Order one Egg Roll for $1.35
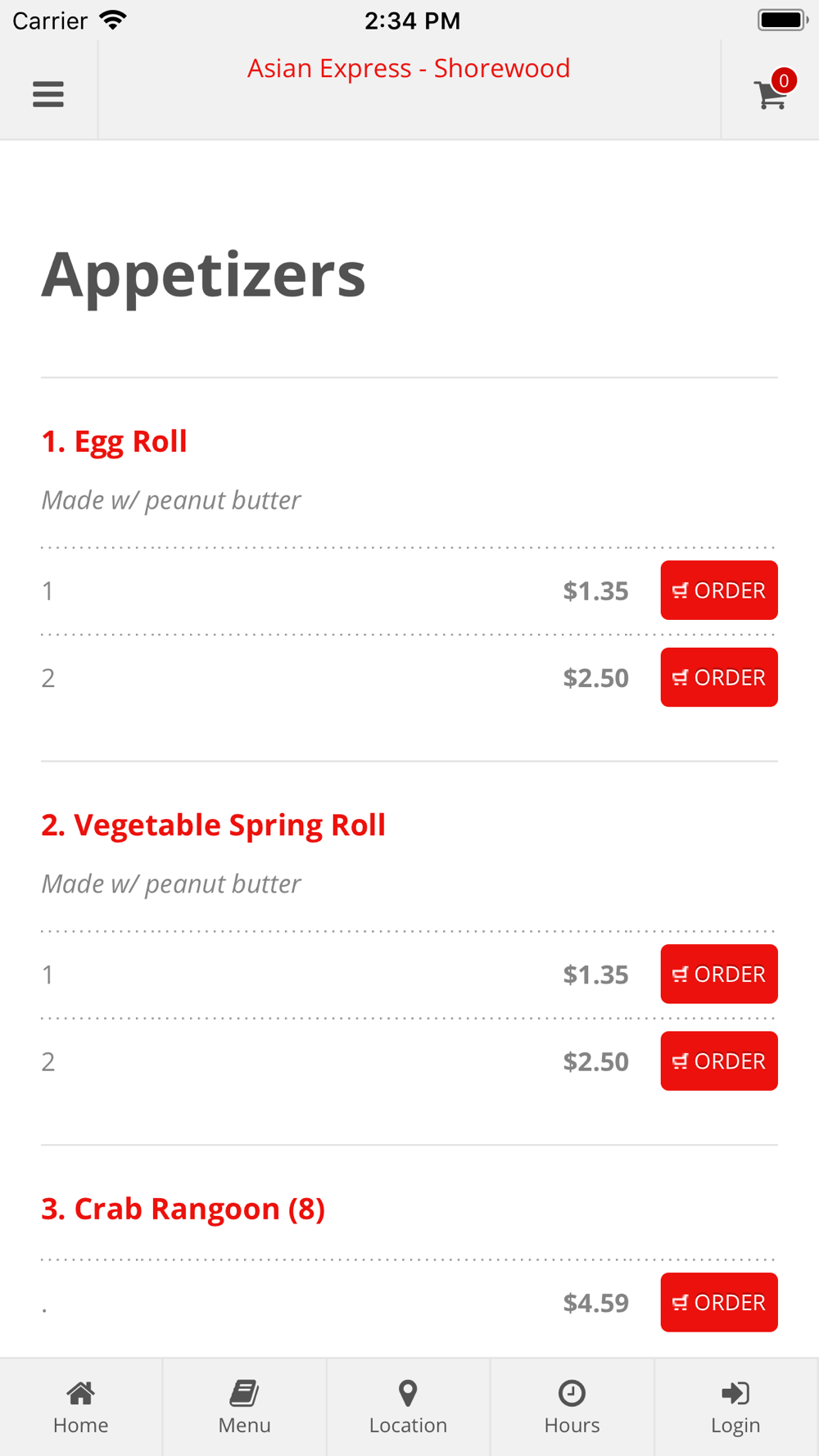Image resolution: width=819 pixels, height=1456 pixels. [719, 590]
